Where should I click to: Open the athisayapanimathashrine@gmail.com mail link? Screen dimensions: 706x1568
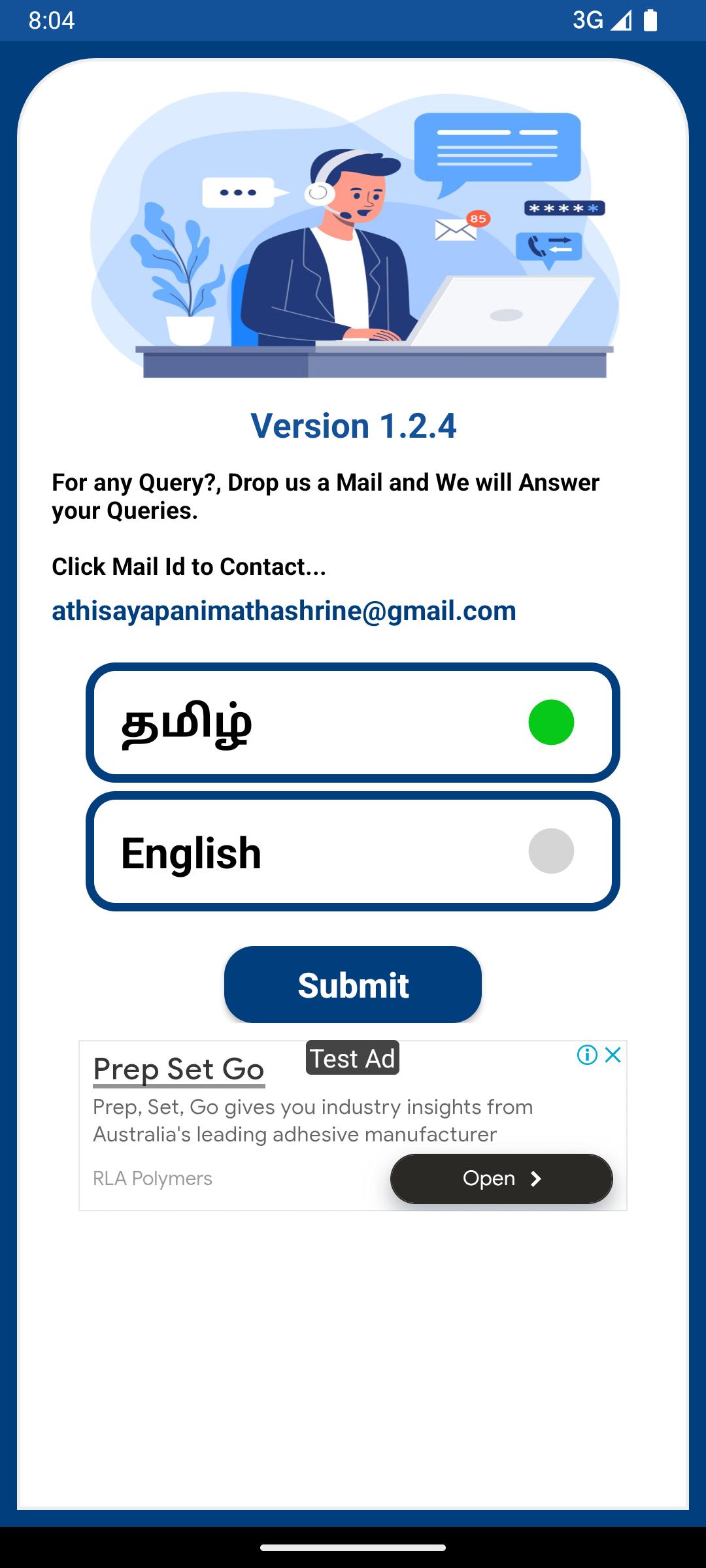tap(284, 611)
